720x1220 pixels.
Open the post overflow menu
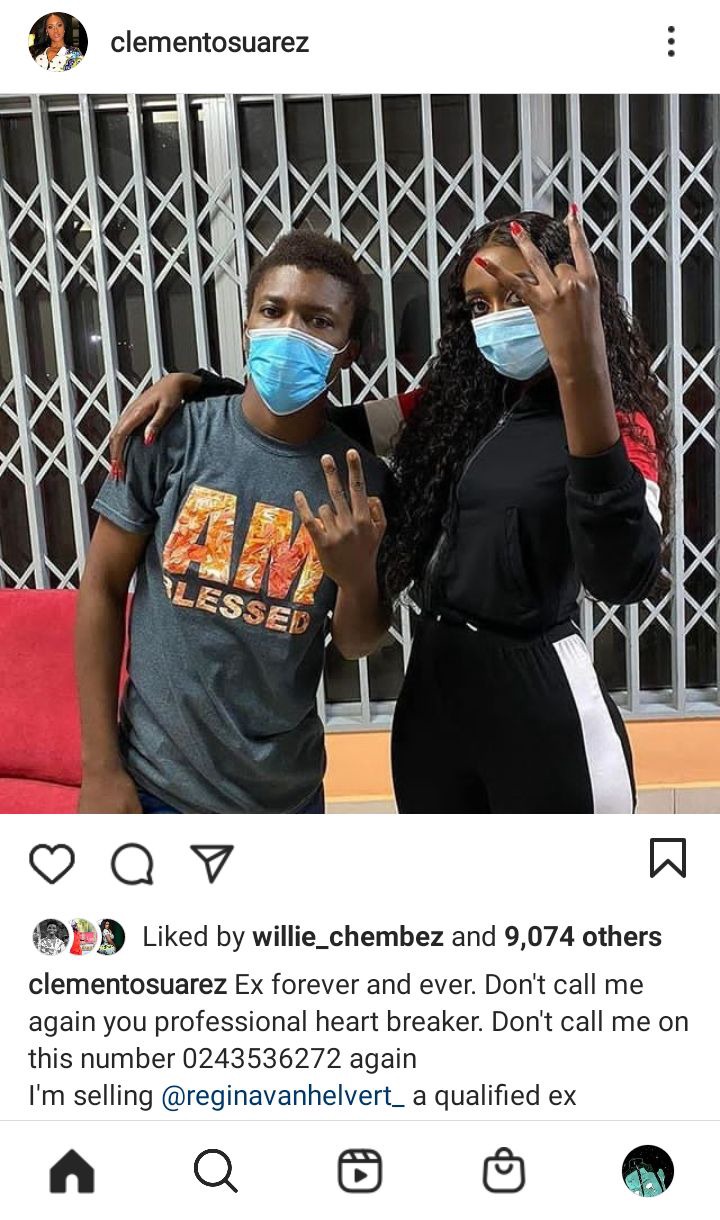[x=671, y=42]
